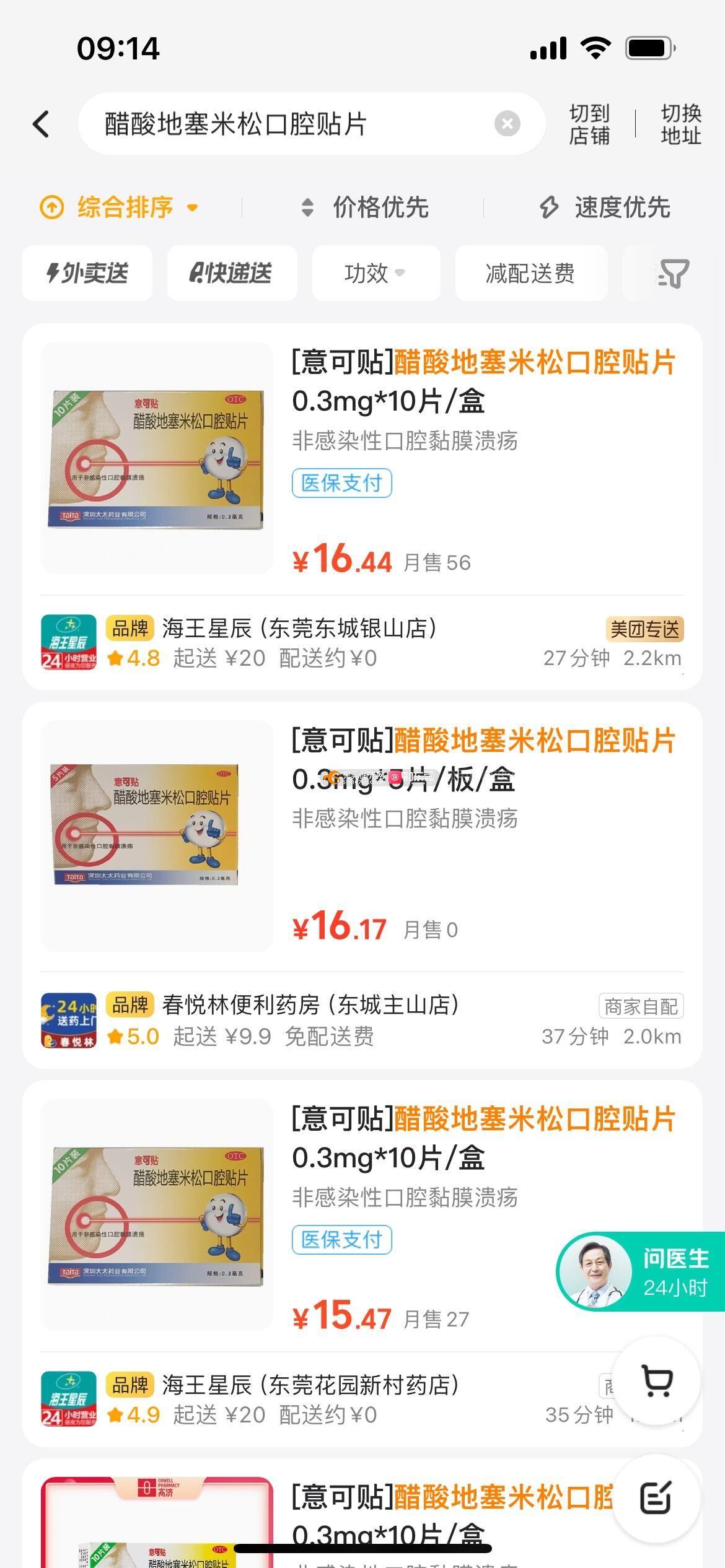725x1568 pixels.
Task: Switch to 切到店铺 view
Action: point(589,124)
